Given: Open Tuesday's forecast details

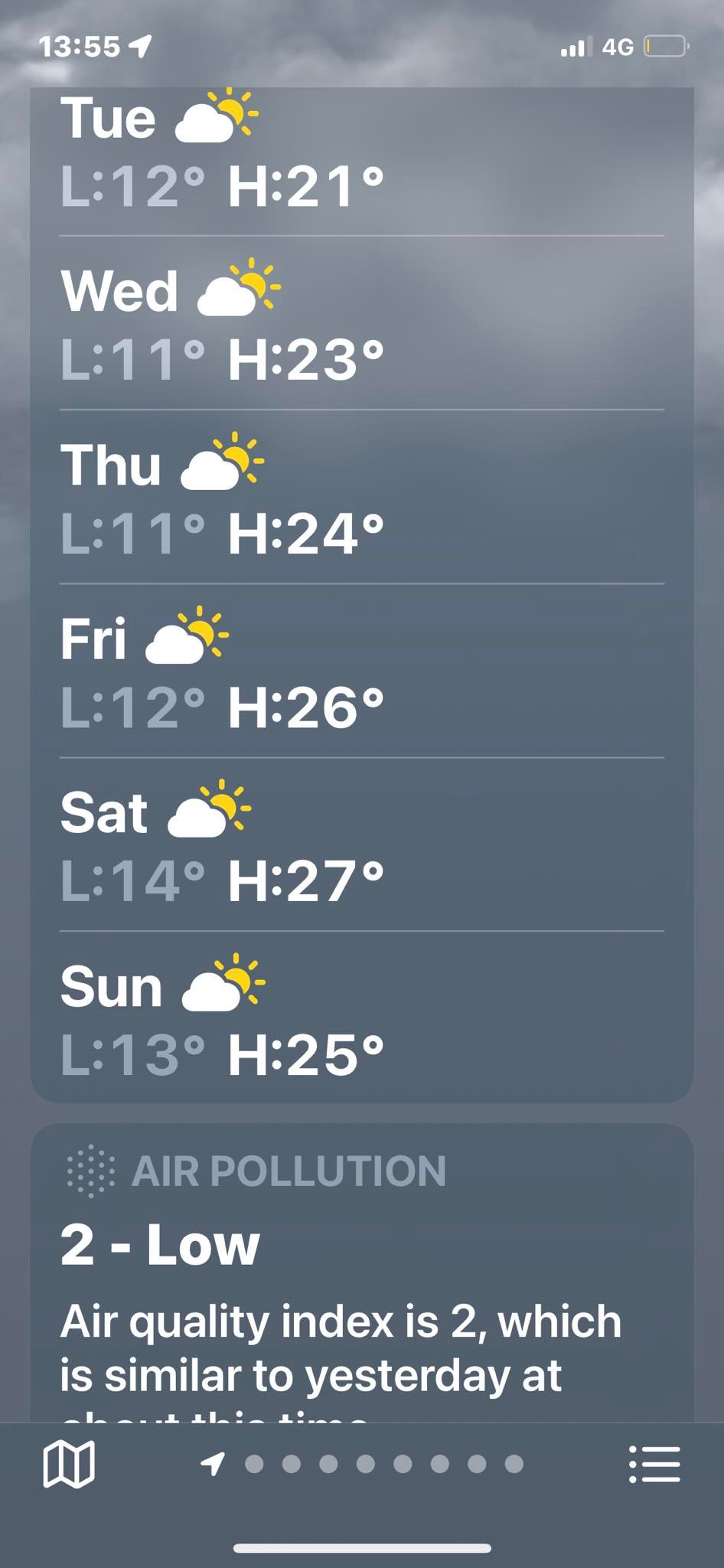Looking at the screenshot, I should (x=361, y=153).
